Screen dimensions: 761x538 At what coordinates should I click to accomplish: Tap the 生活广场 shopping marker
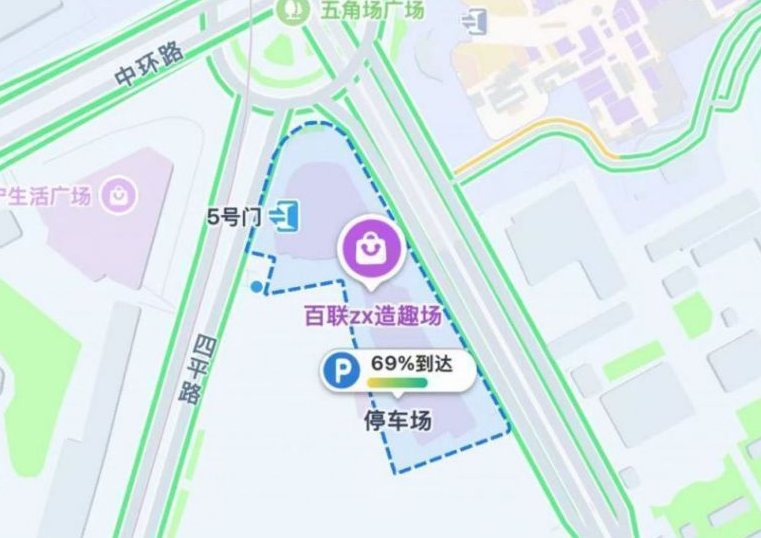(120, 193)
